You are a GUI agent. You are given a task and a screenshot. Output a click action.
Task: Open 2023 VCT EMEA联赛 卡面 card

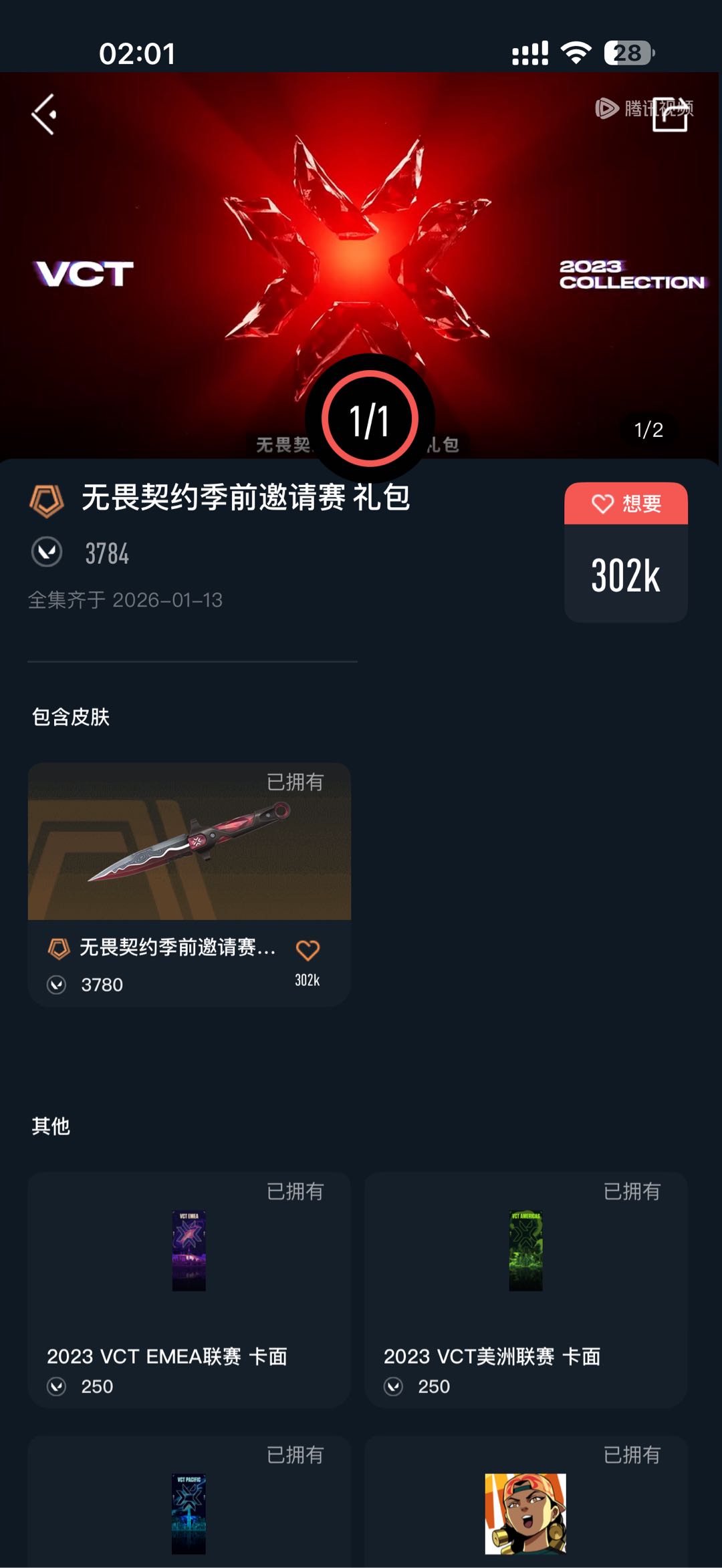(189, 1289)
